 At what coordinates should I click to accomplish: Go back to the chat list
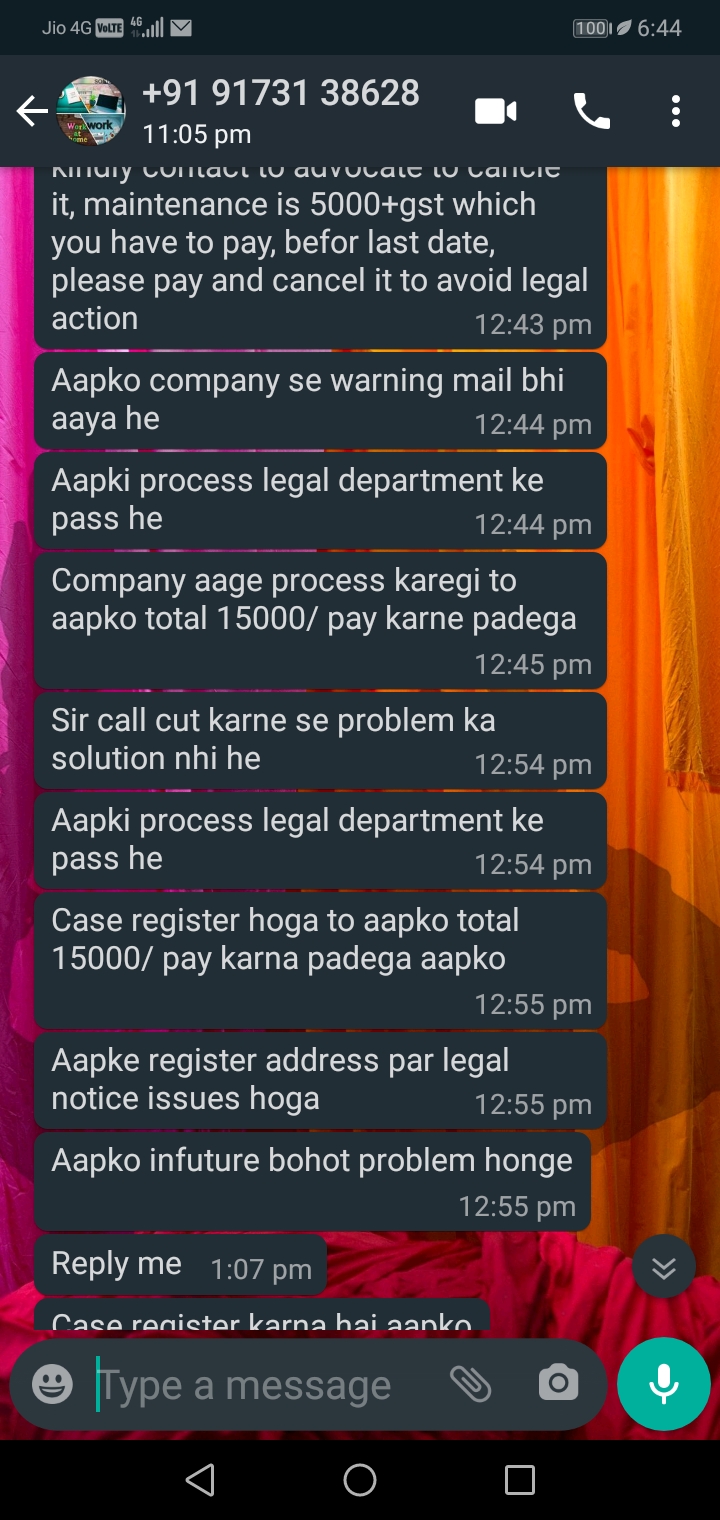31,111
